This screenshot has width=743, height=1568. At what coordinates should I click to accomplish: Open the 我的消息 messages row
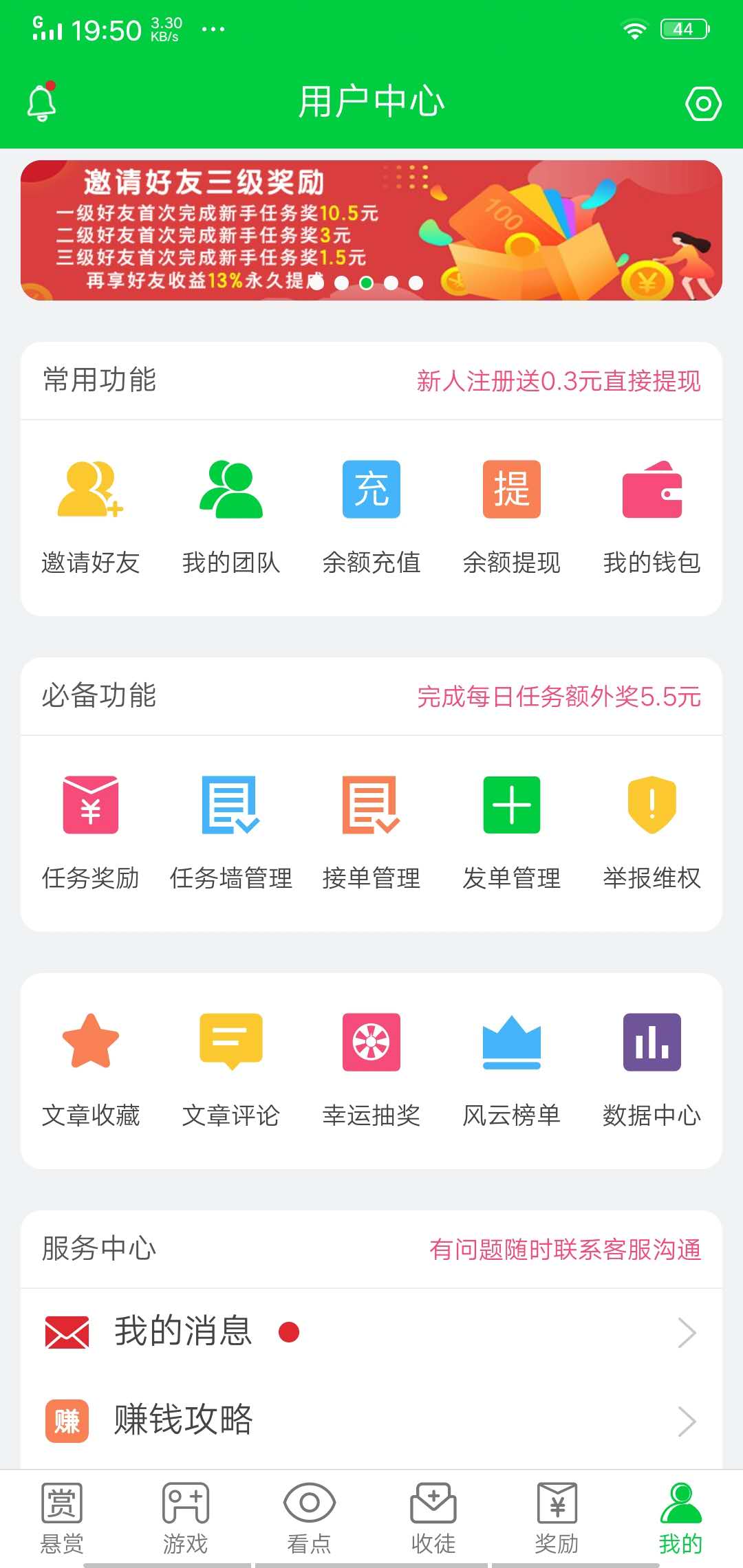[371, 1332]
